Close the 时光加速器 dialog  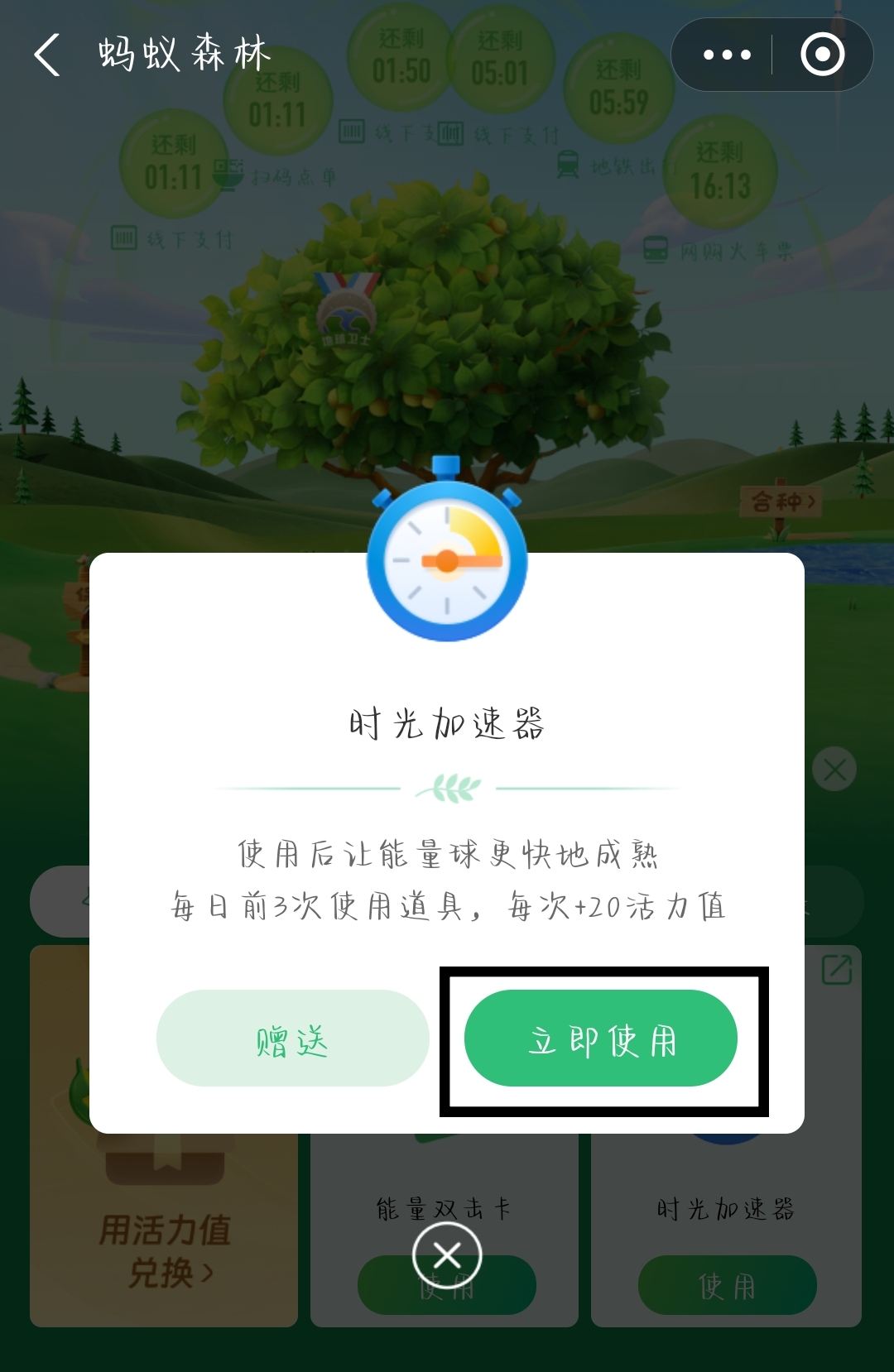click(447, 1255)
